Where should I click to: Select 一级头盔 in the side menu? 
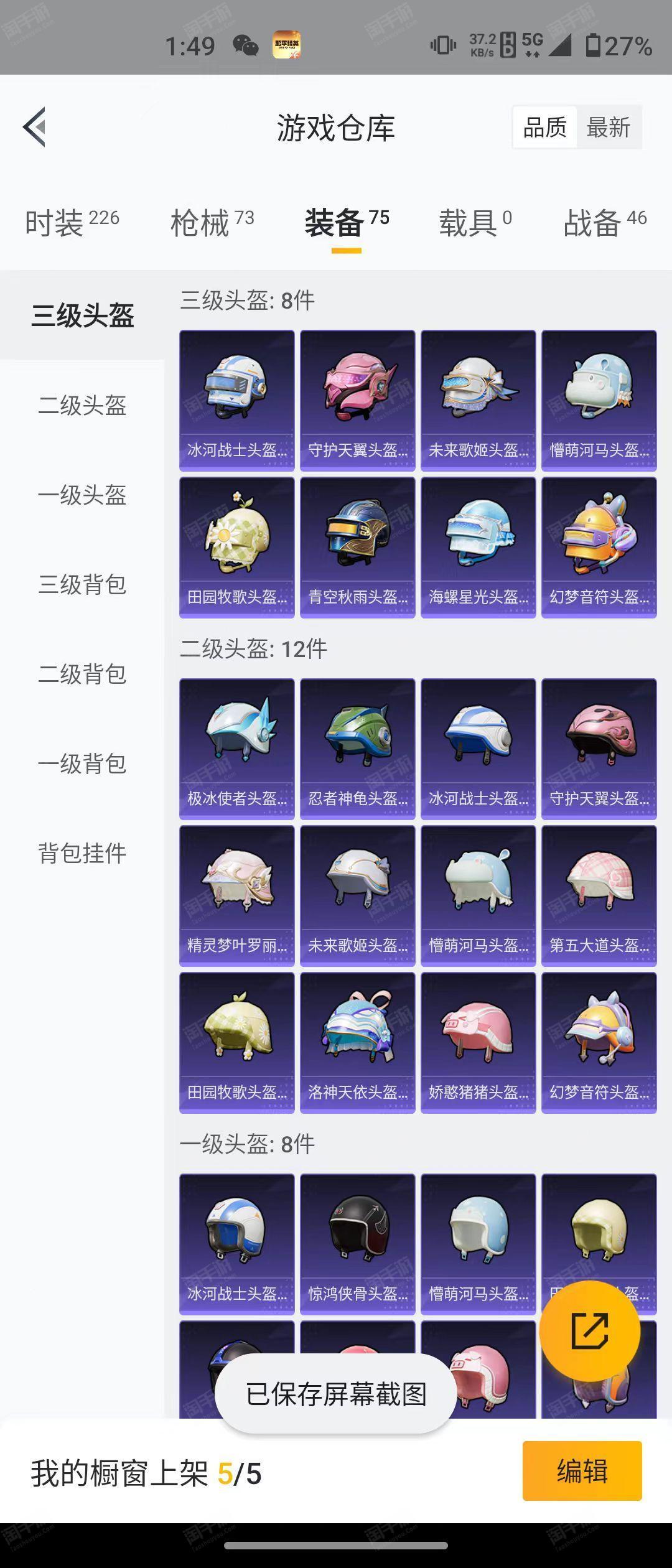(x=82, y=495)
